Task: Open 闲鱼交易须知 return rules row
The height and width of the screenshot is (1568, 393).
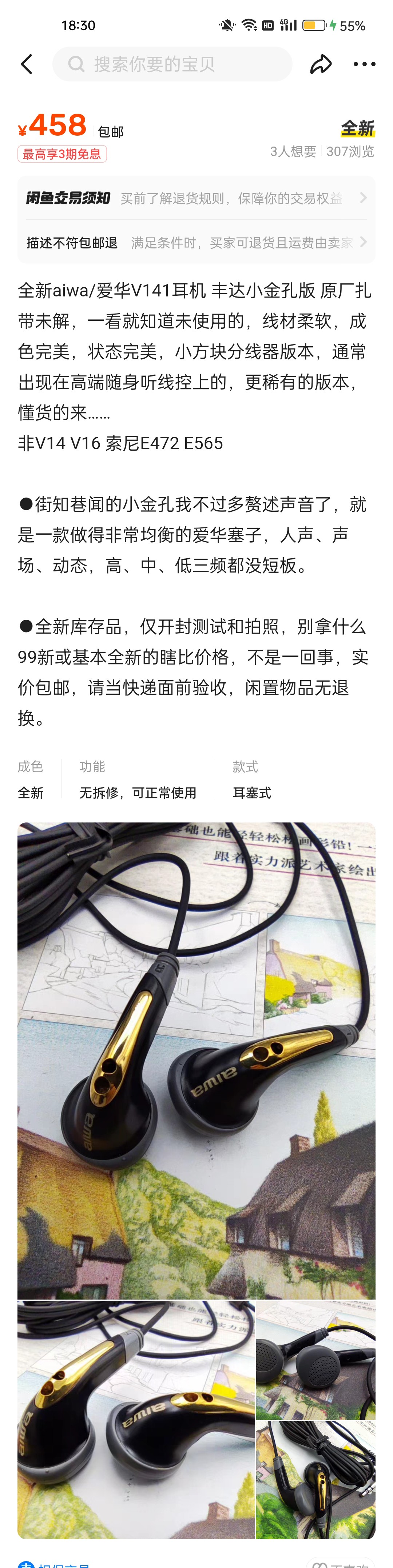Action: (x=196, y=198)
